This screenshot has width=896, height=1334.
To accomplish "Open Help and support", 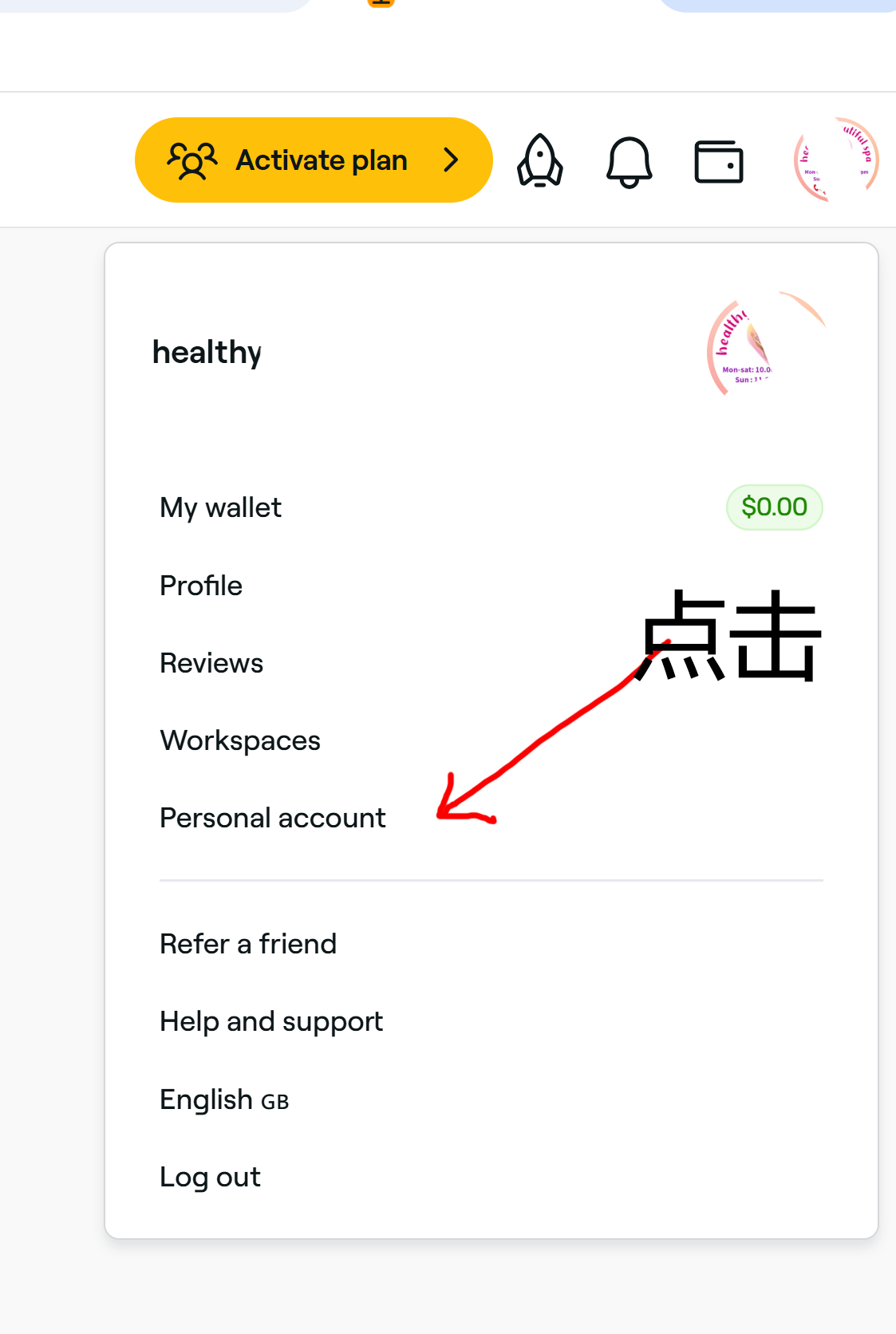I will click(x=271, y=1021).
